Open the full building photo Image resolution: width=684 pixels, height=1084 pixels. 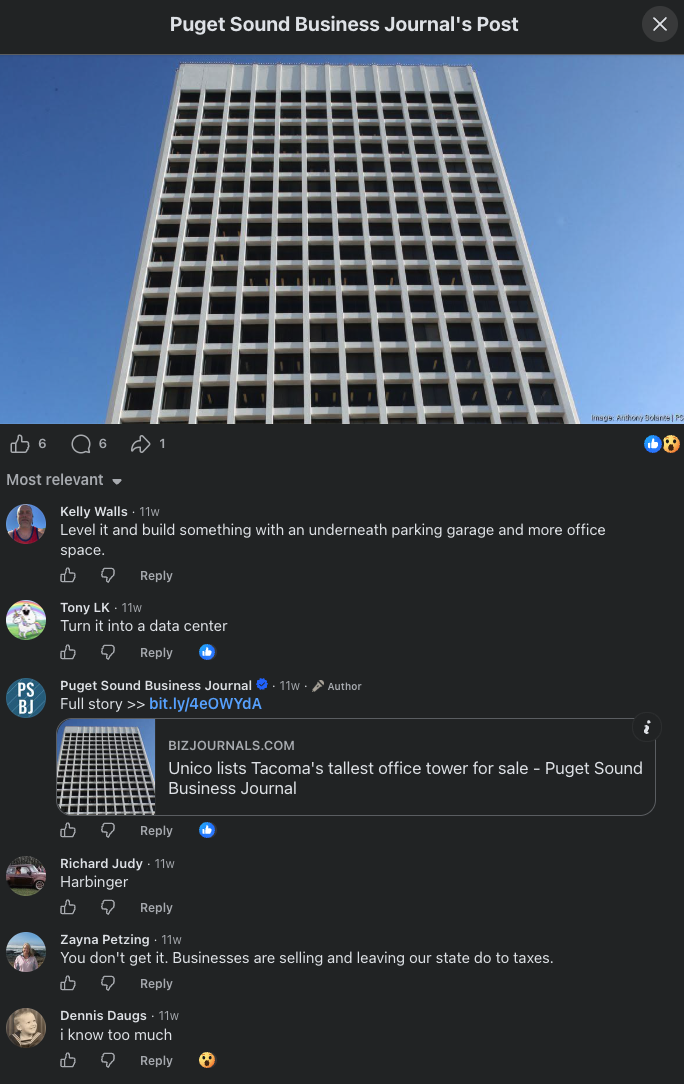342,239
